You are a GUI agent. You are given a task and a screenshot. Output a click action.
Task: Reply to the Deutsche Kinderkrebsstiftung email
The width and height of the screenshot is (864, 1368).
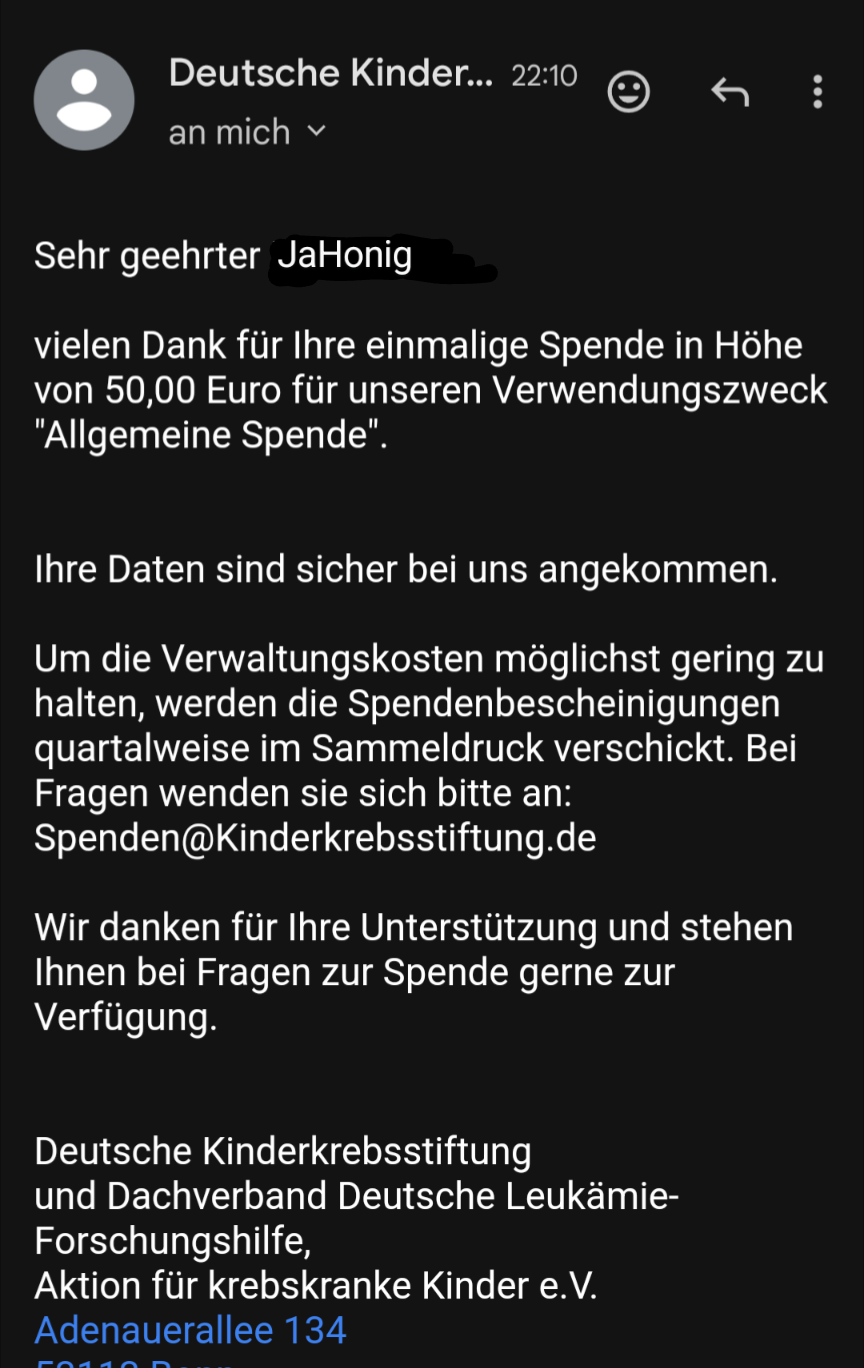pyautogui.click(x=730, y=93)
